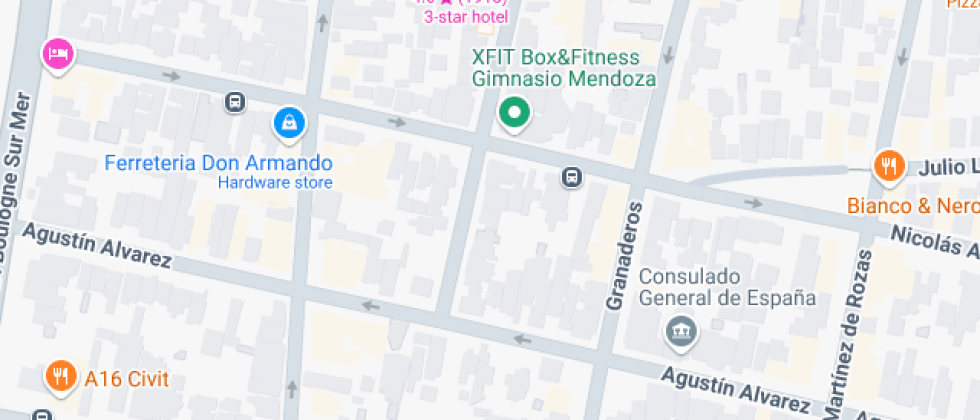Open the 3-star hotel label
The height and width of the screenshot is (420, 980).
(465, 16)
